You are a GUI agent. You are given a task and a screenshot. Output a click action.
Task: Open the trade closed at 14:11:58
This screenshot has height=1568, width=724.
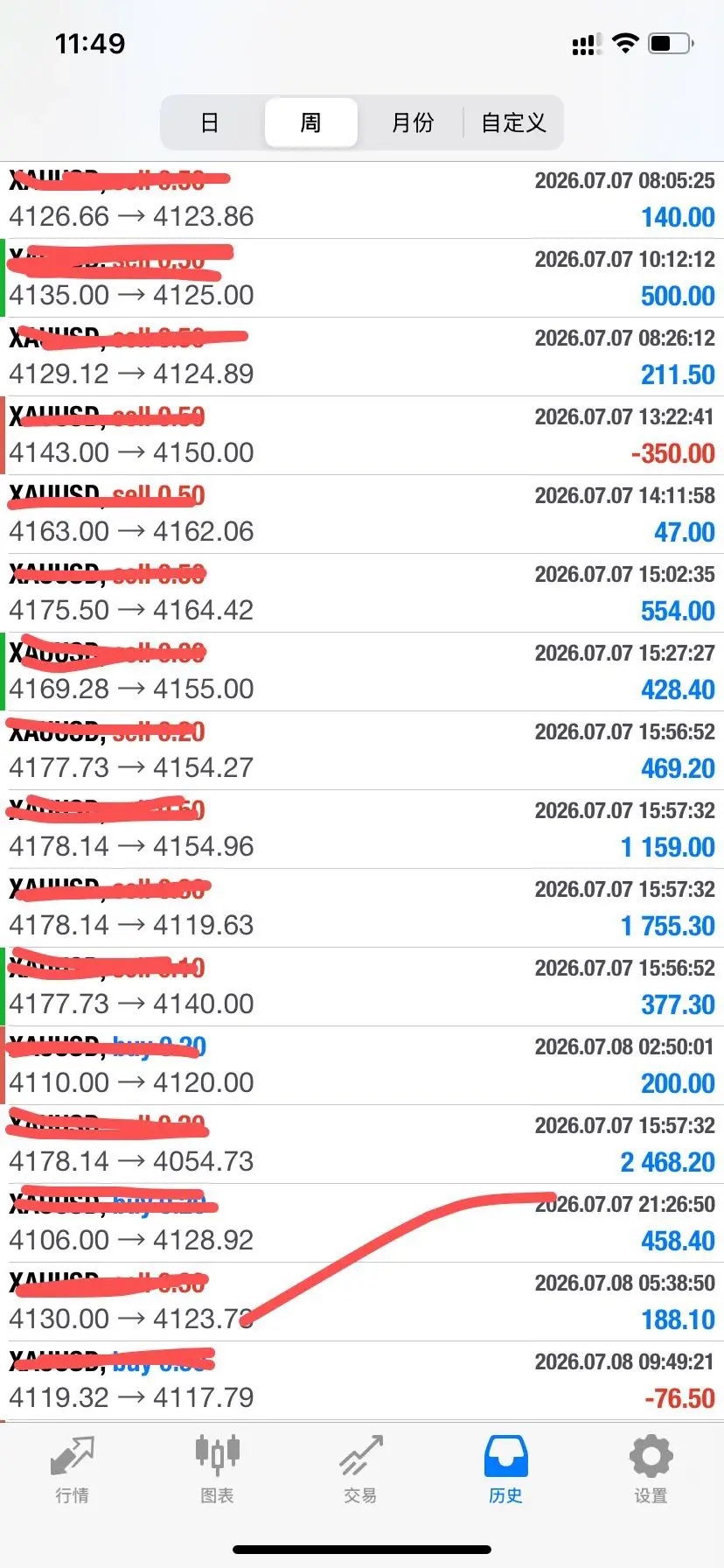362,514
